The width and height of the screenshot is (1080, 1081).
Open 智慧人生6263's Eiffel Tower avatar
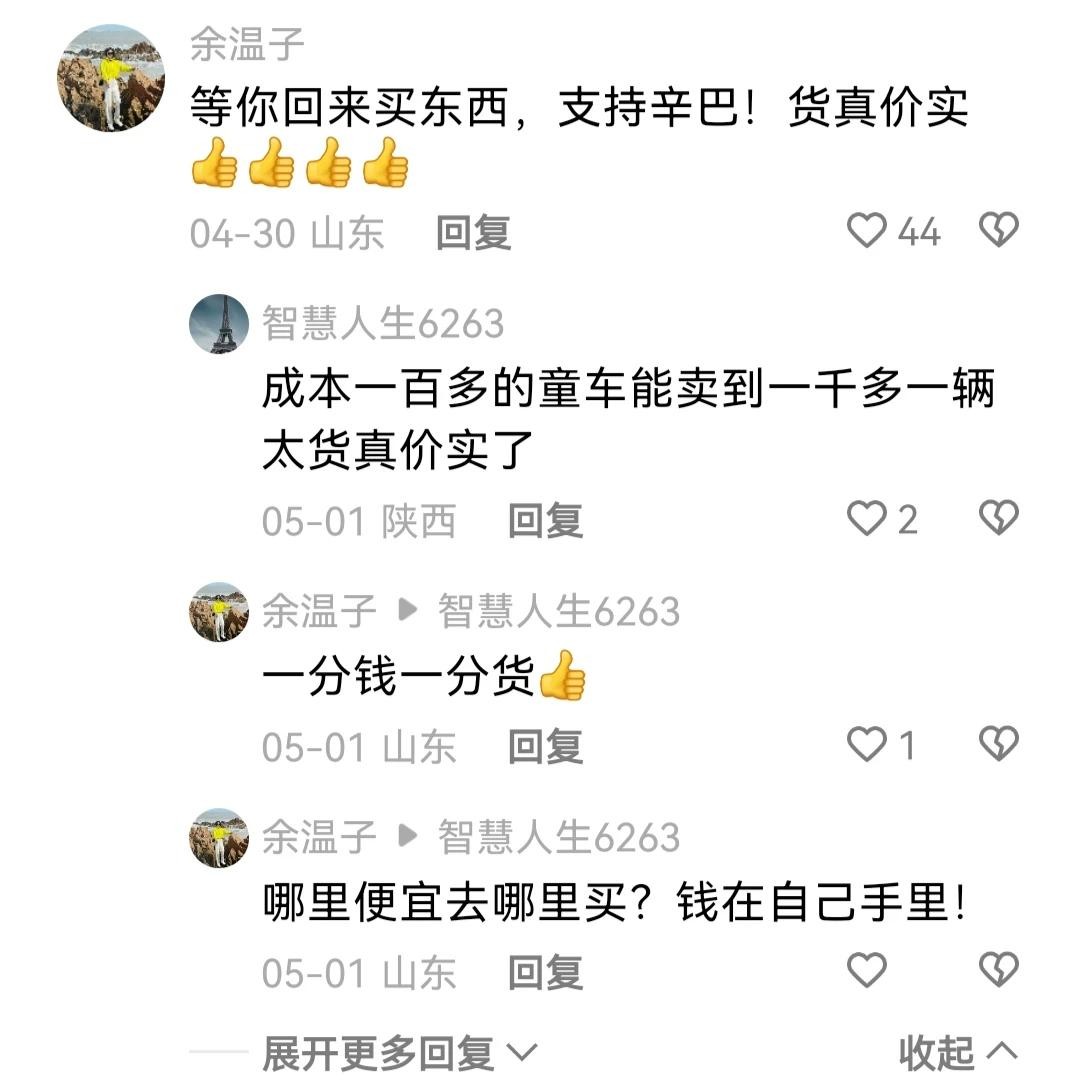point(219,324)
